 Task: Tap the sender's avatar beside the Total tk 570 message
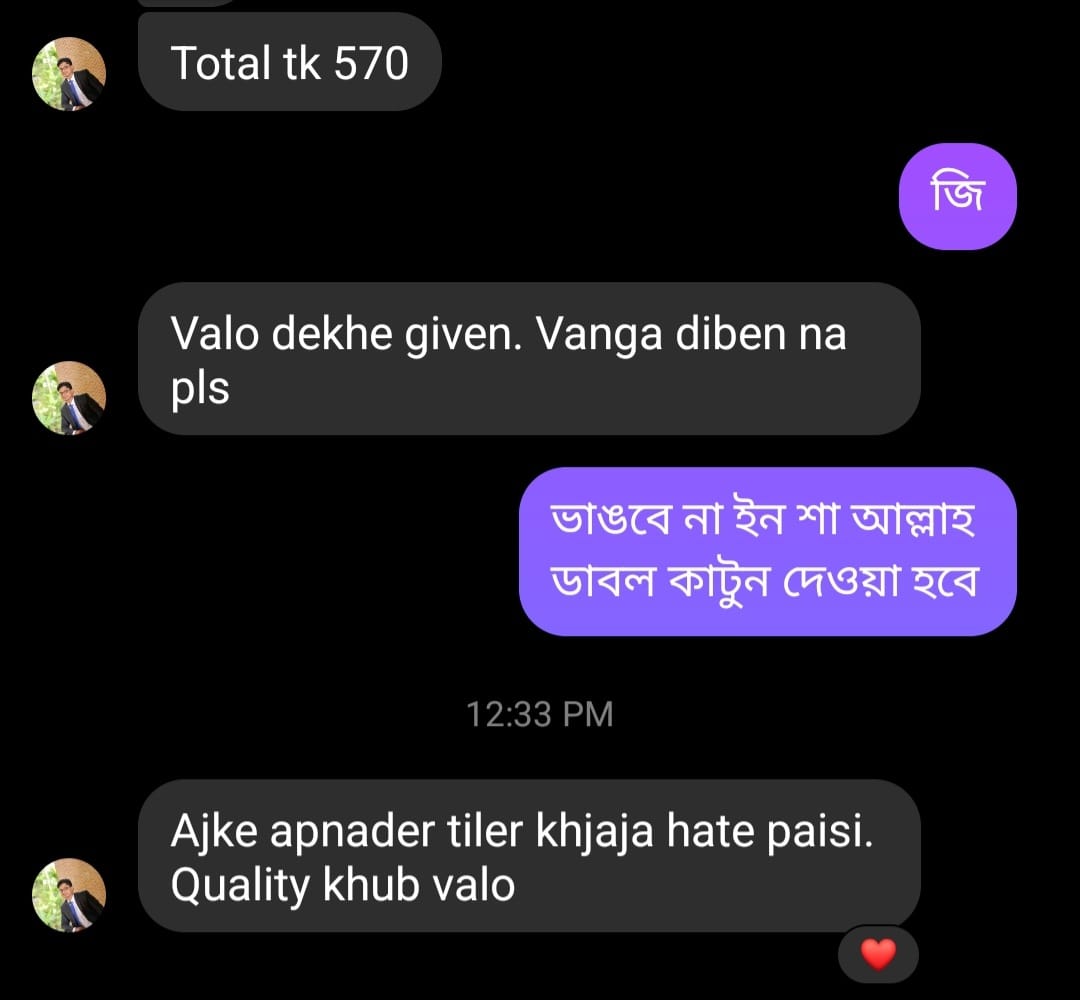click(69, 74)
